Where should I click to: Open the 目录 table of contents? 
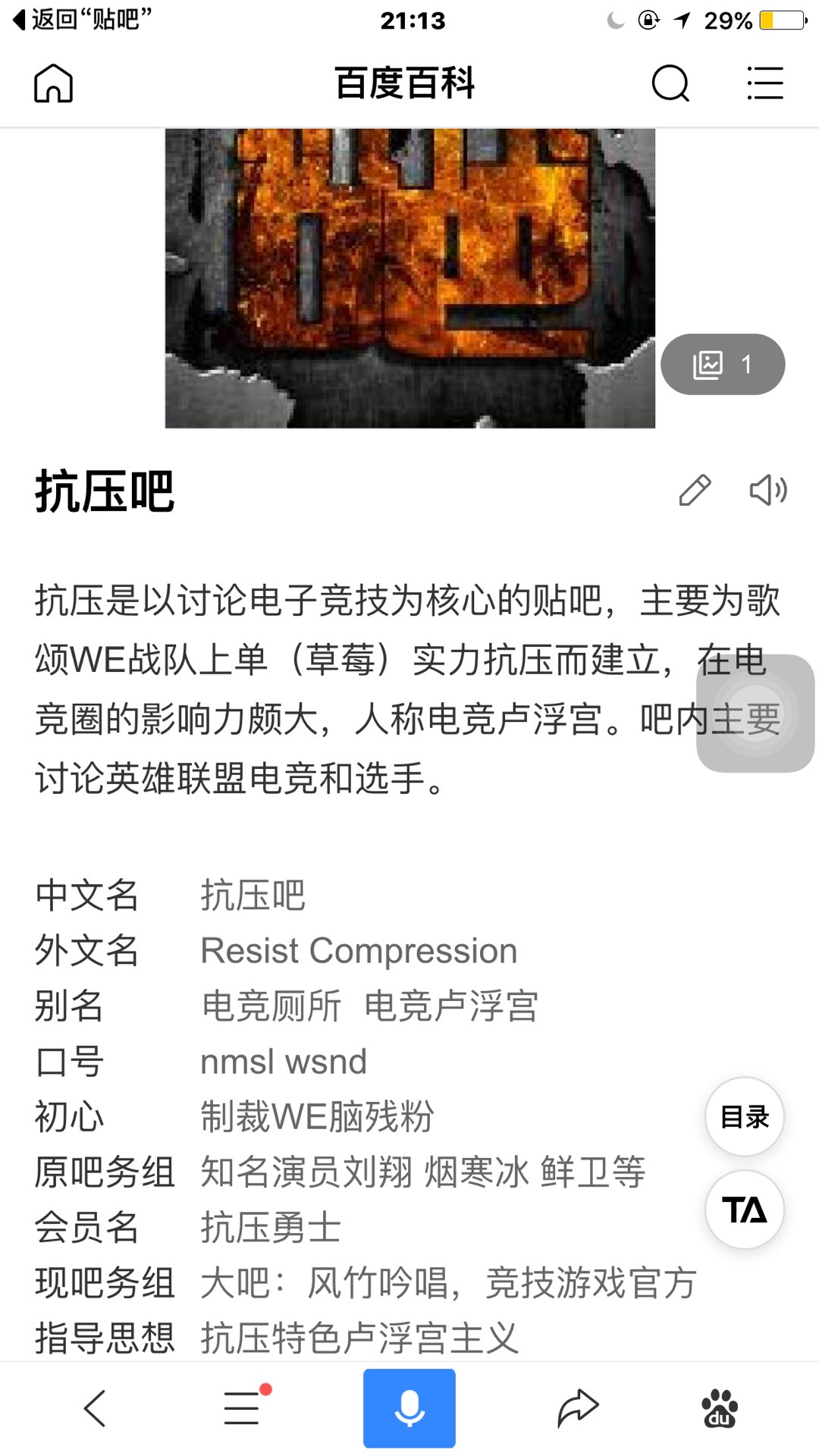click(745, 1116)
